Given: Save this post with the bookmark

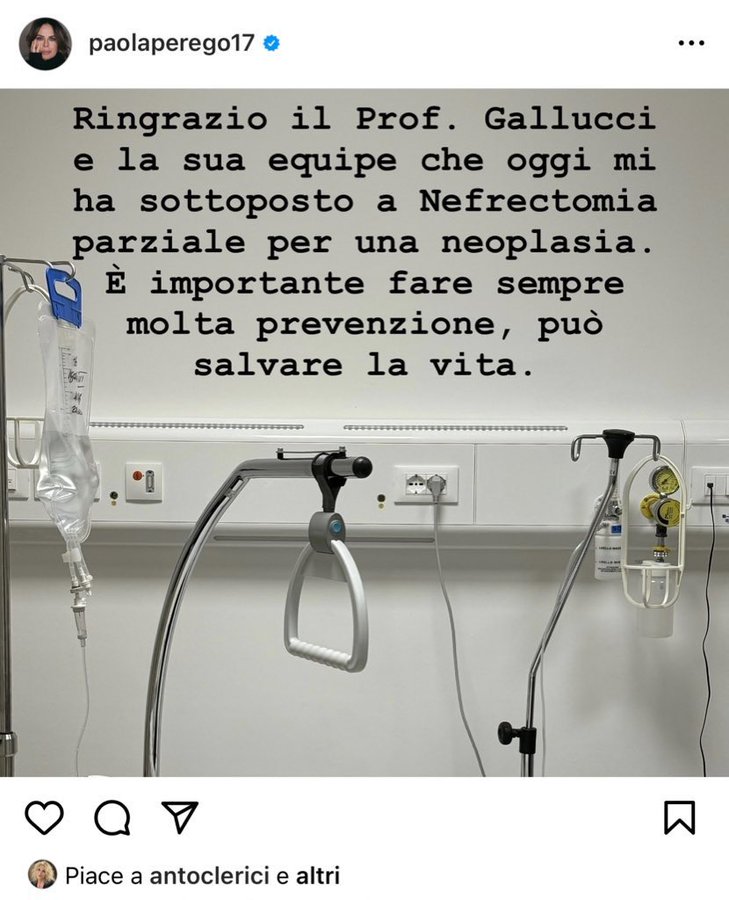Looking at the screenshot, I should point(679,817).
